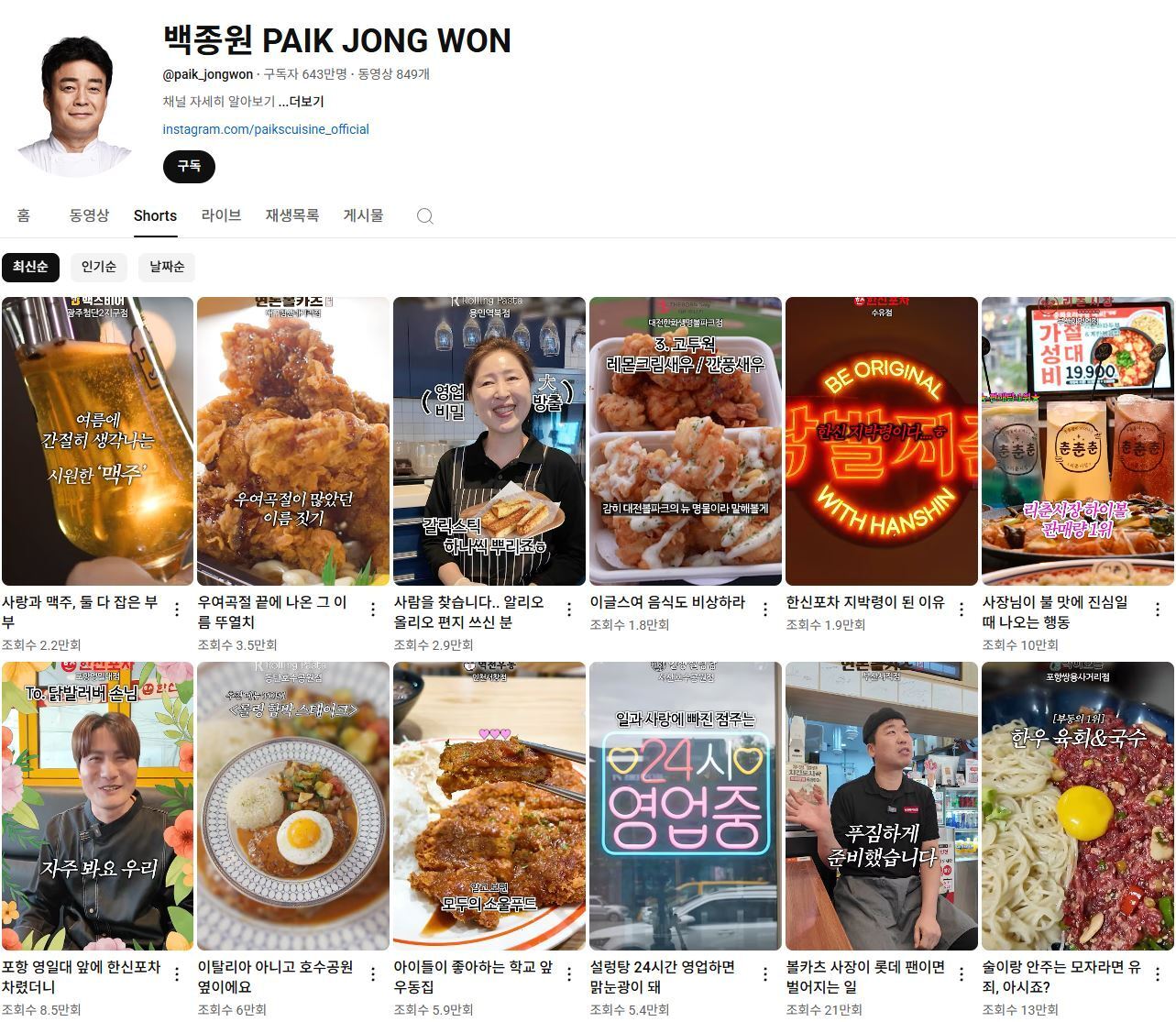The height and width of the screenshot is (1022, 1176).
Task: Open the instagram.com/paikscuisine_official link
Action: (266, 129)
